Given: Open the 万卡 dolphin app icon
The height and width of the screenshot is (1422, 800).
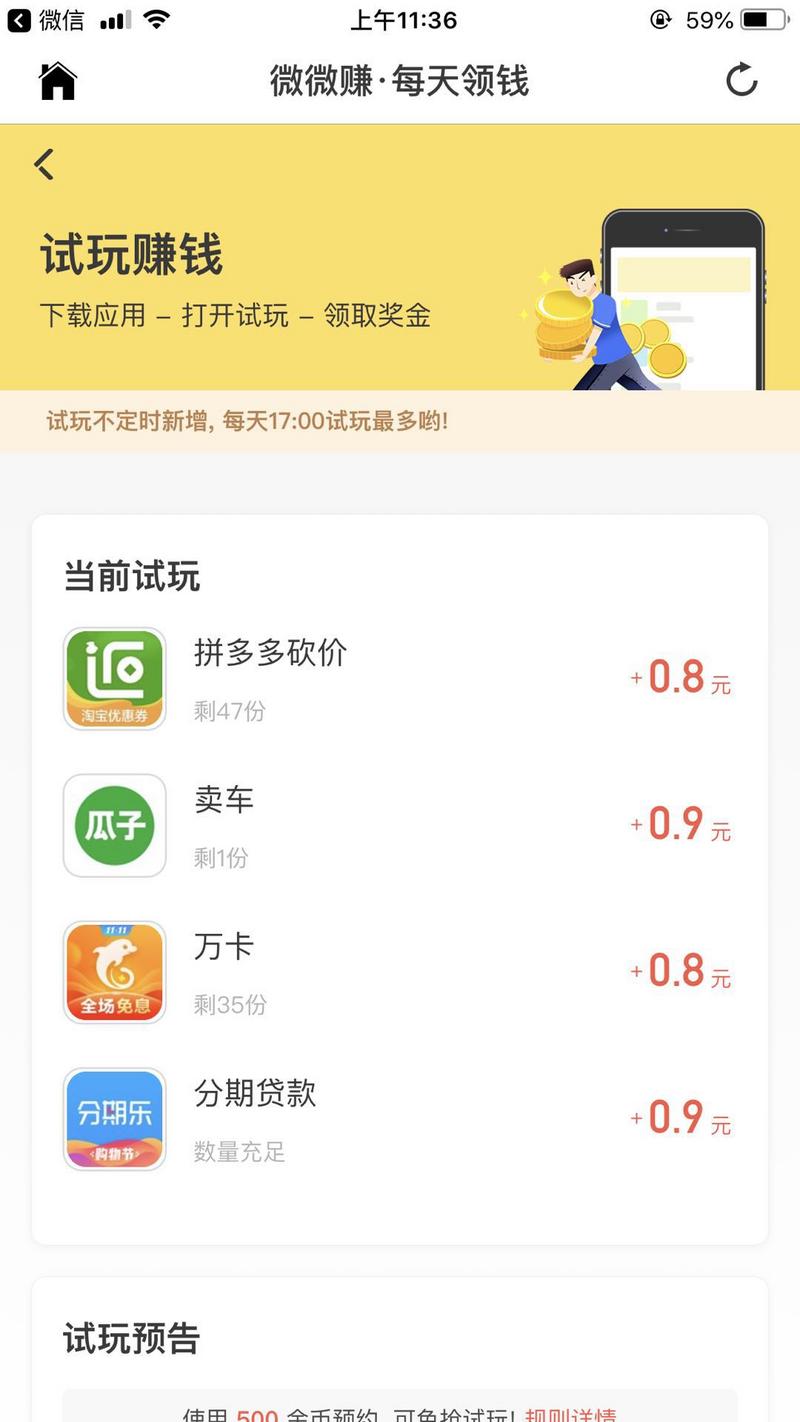Looking at the screenshot, I should pyautogui.click(x=114, y=972).
